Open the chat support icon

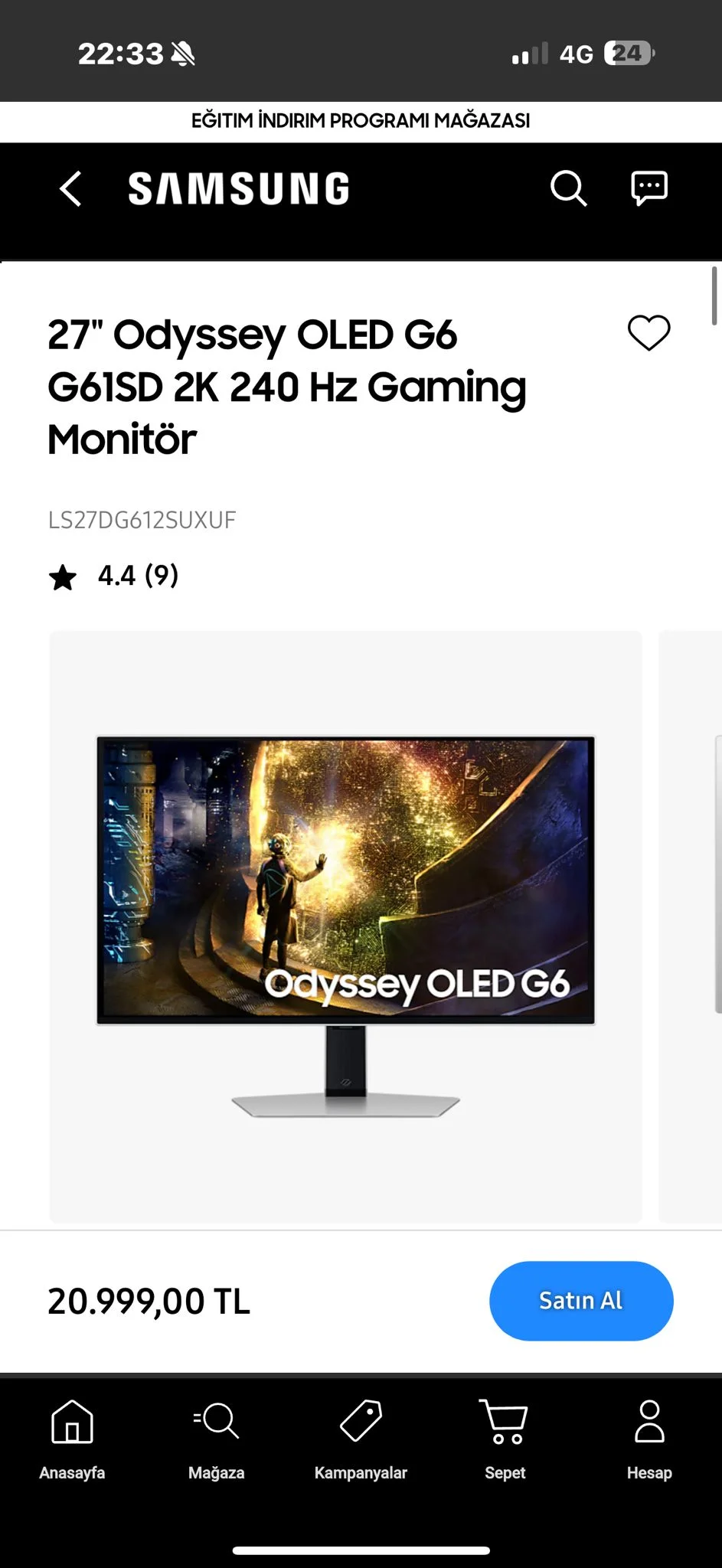649,188
